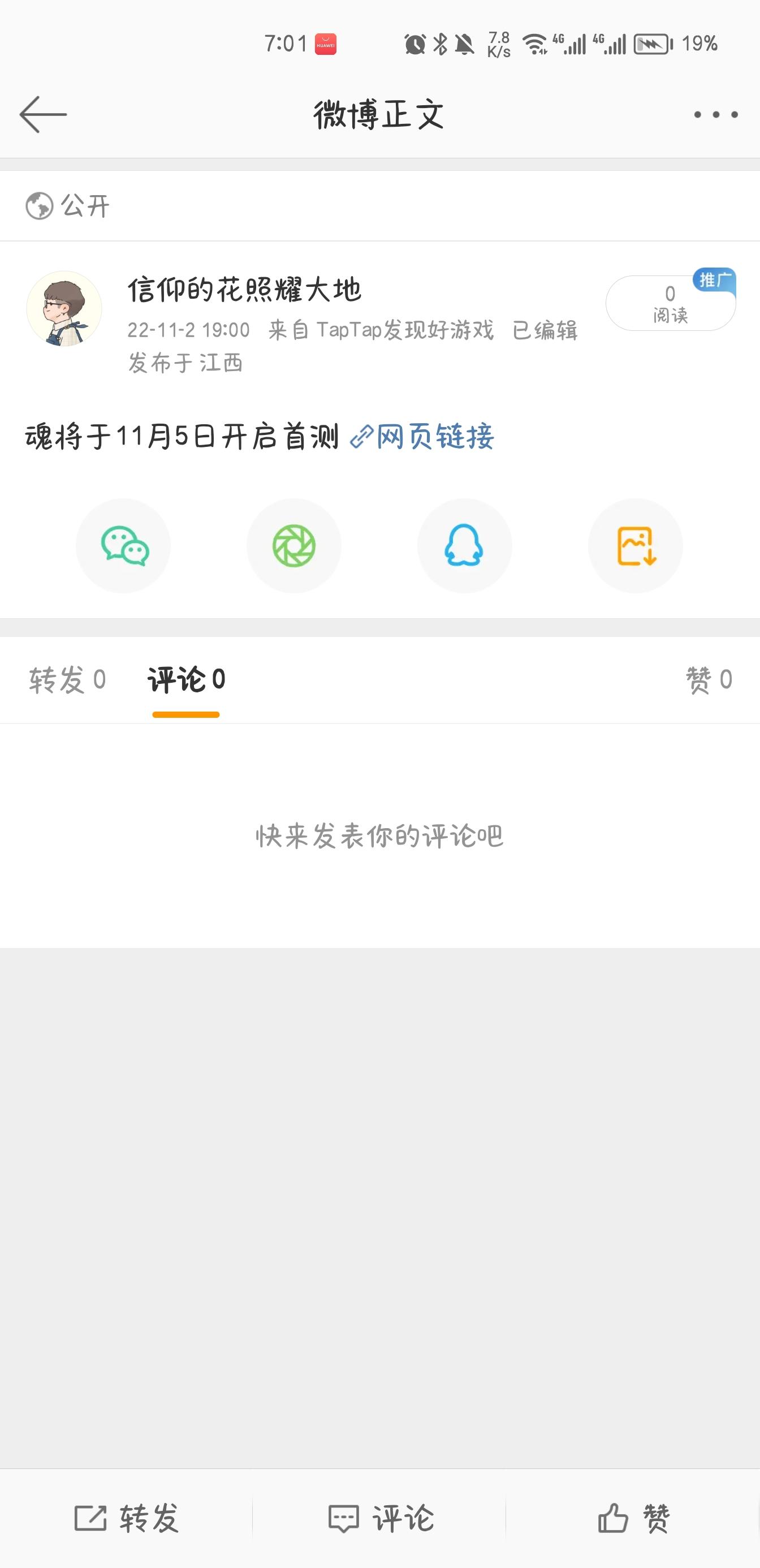Viewport: 760px width, 1568px height.
Task: Tap the 推广 reads button
Action: tap(670, 303)
